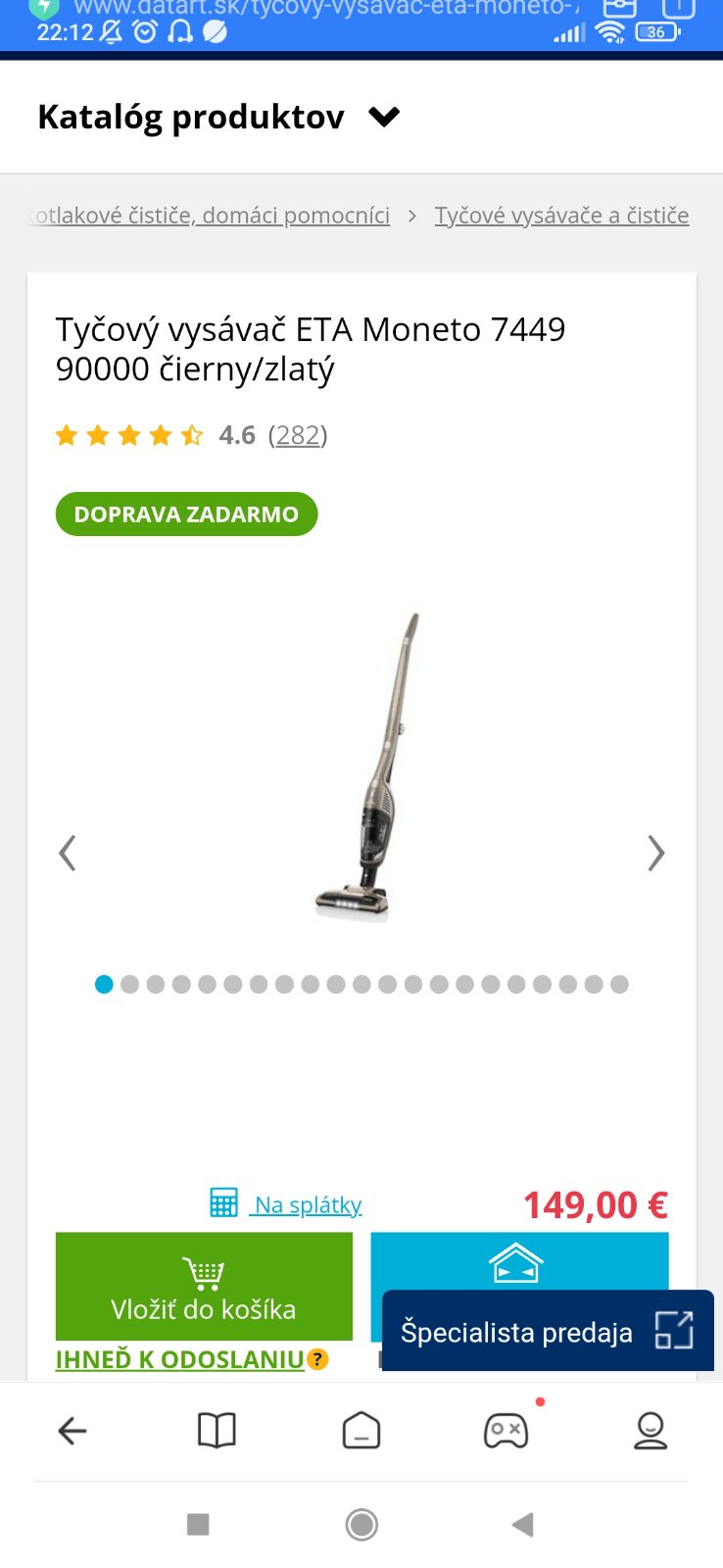The image size is (723, 1568).
Task: Open the browser profile icon
Action: (651, 1431)
